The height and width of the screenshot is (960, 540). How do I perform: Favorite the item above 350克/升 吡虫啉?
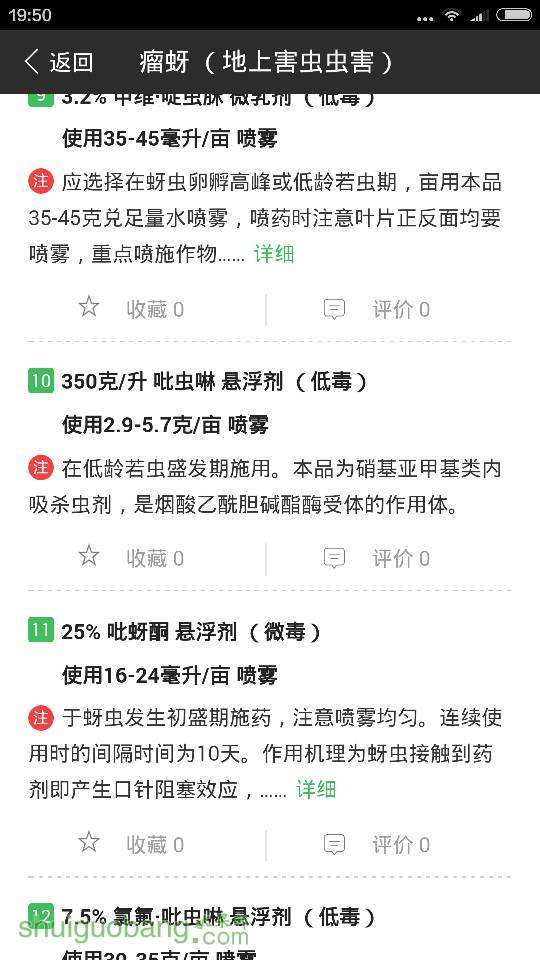pos(131,309)
